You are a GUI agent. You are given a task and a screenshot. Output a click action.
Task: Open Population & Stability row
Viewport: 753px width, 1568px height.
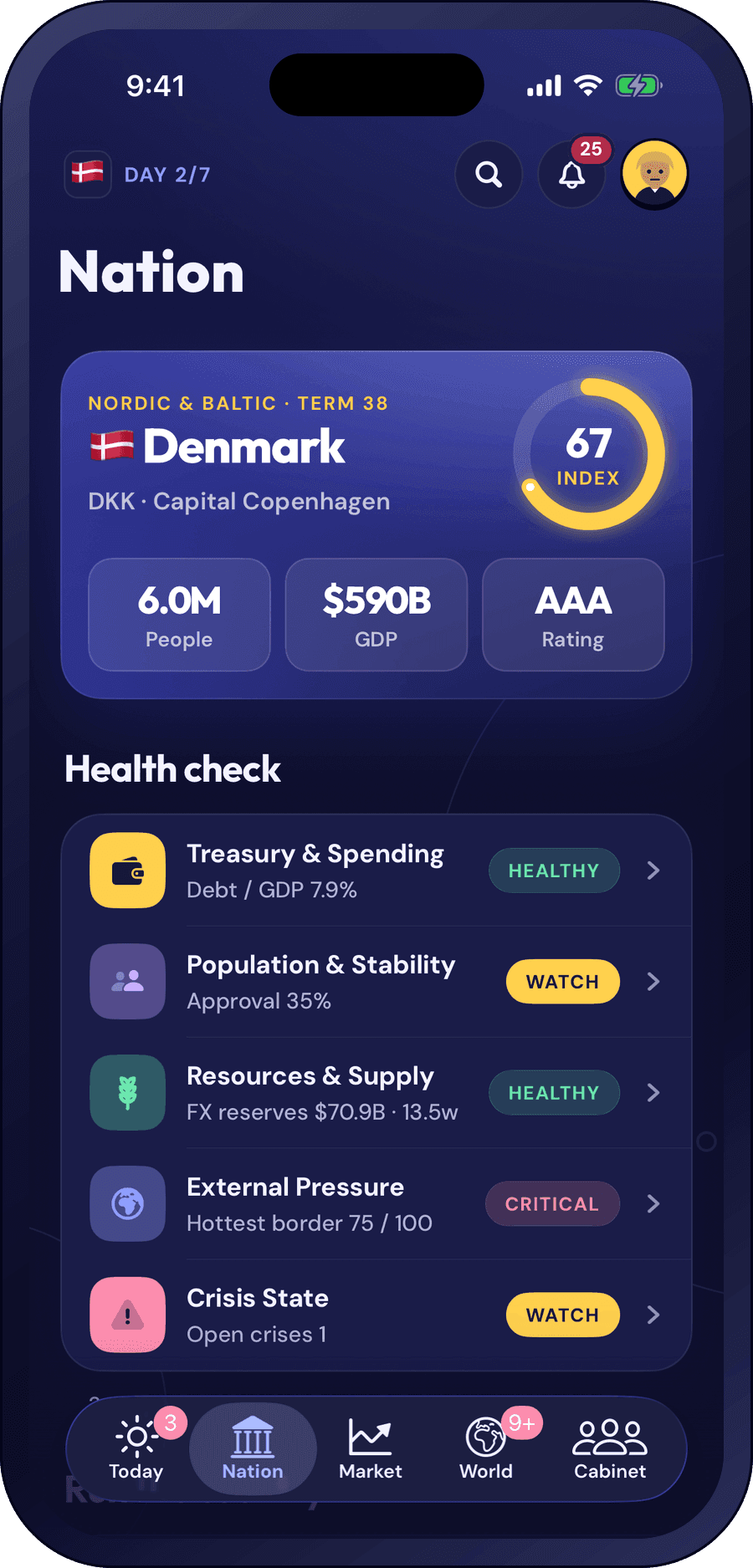[x=376, y=982]
